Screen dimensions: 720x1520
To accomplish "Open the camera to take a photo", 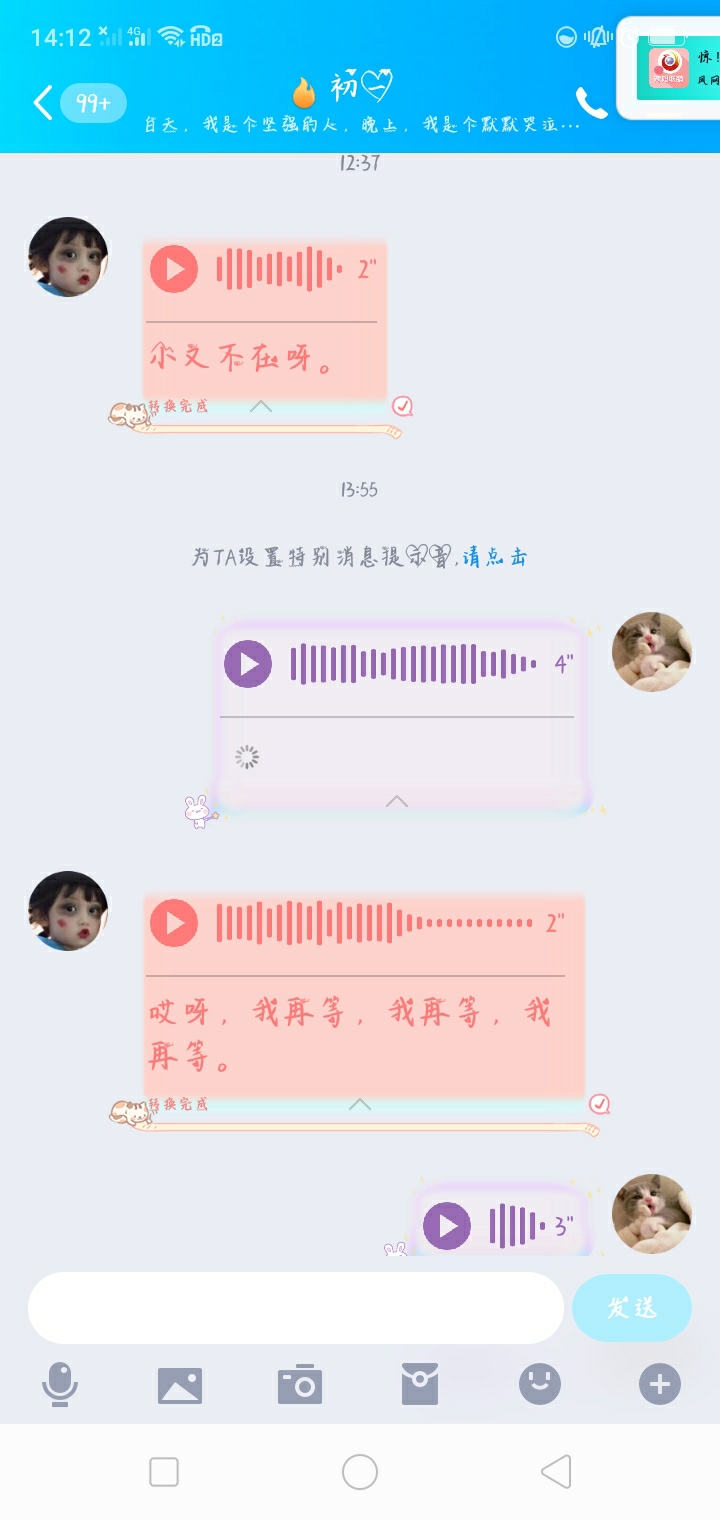I will pos(300,1385).
